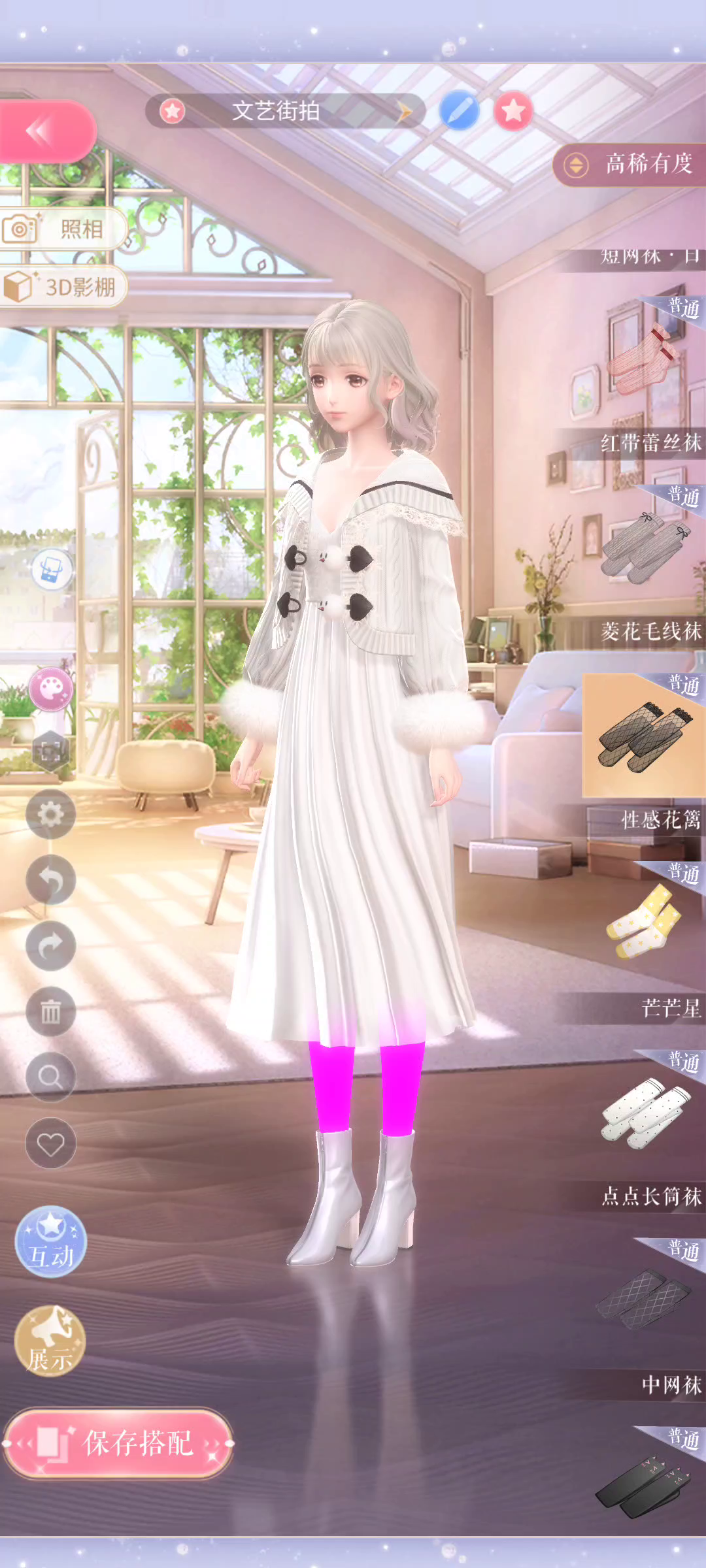Open the color palette icon
Viewport: 706px width, 1568px height.
(x=51, y=689)
